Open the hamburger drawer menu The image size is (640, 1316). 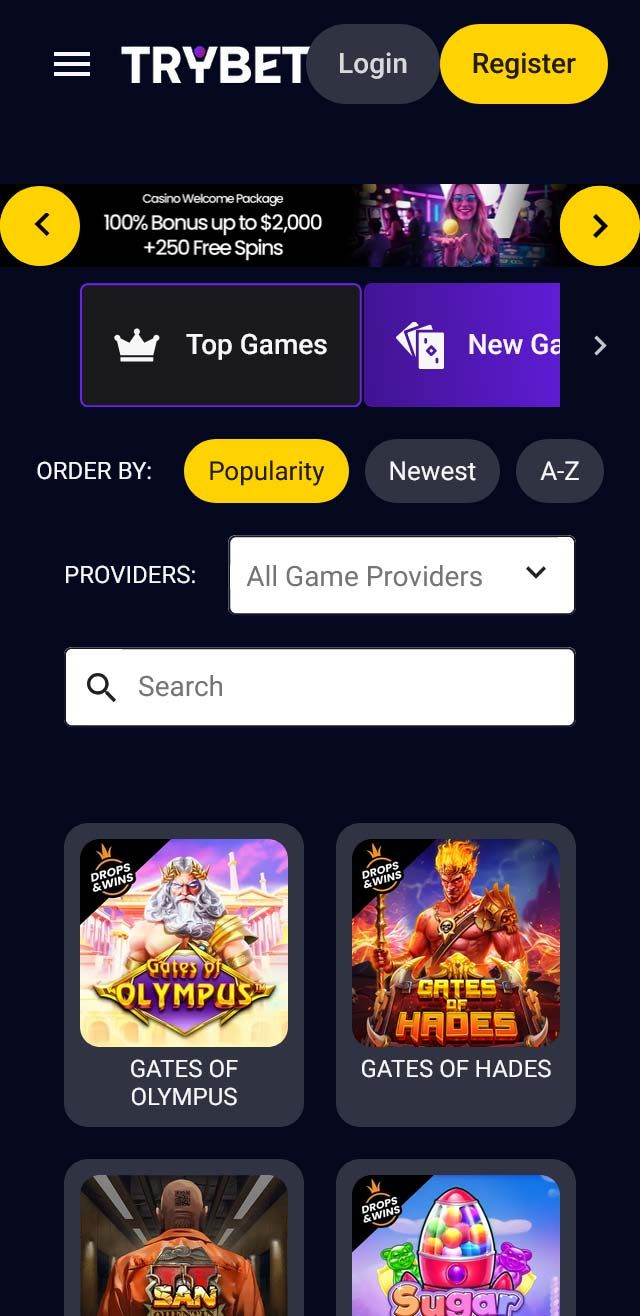72,65
